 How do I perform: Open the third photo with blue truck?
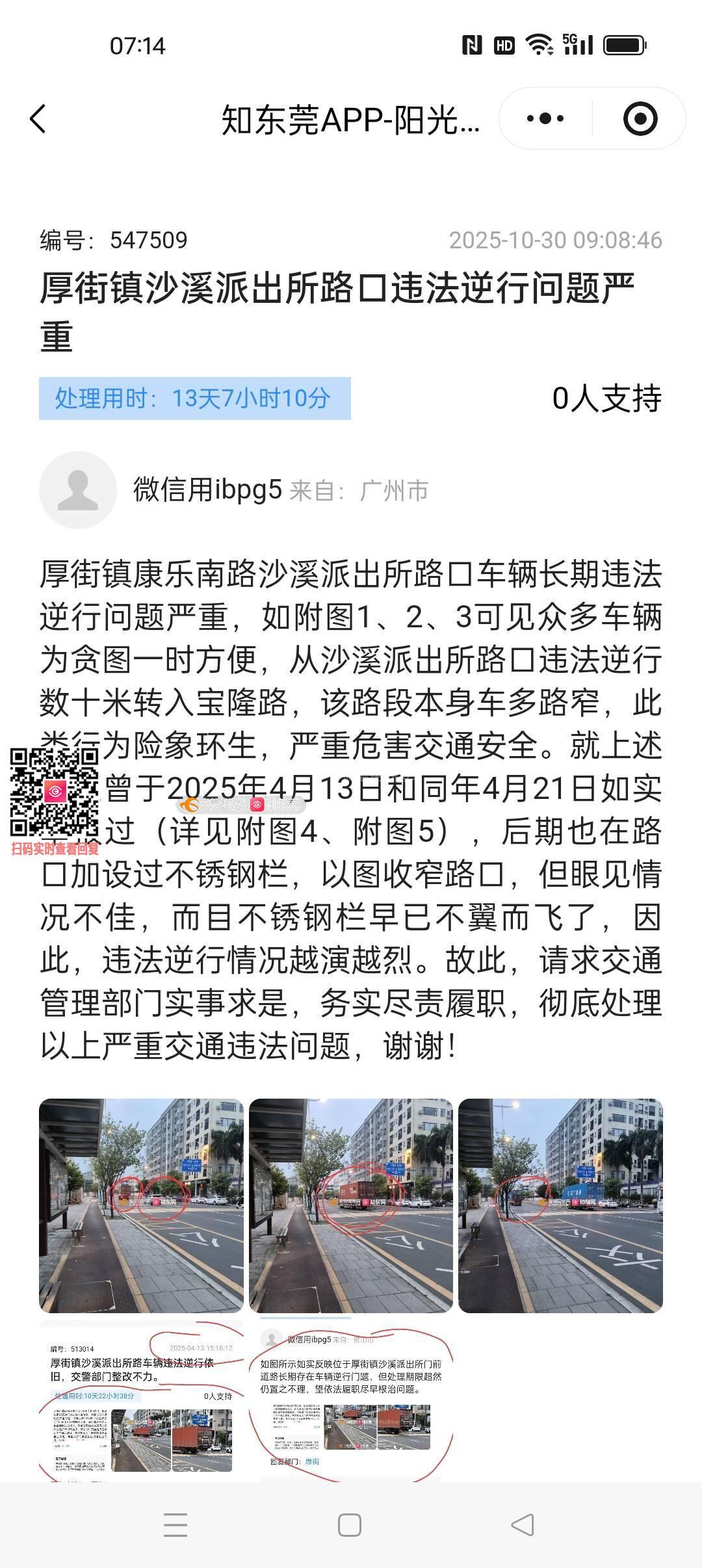[560, 1205]
